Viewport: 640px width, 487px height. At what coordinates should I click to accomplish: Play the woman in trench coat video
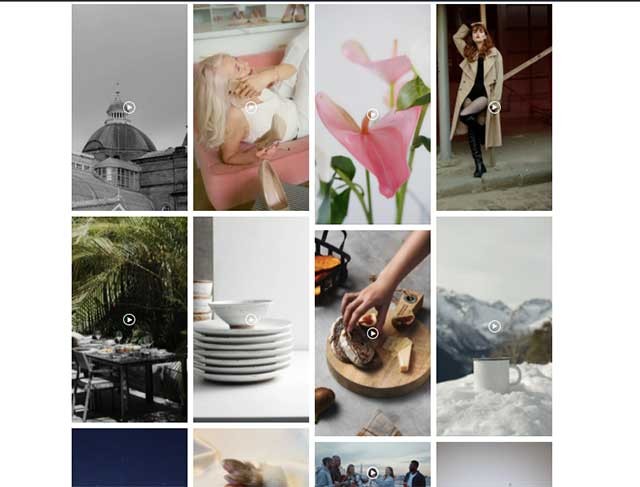[x=494, y=107]
